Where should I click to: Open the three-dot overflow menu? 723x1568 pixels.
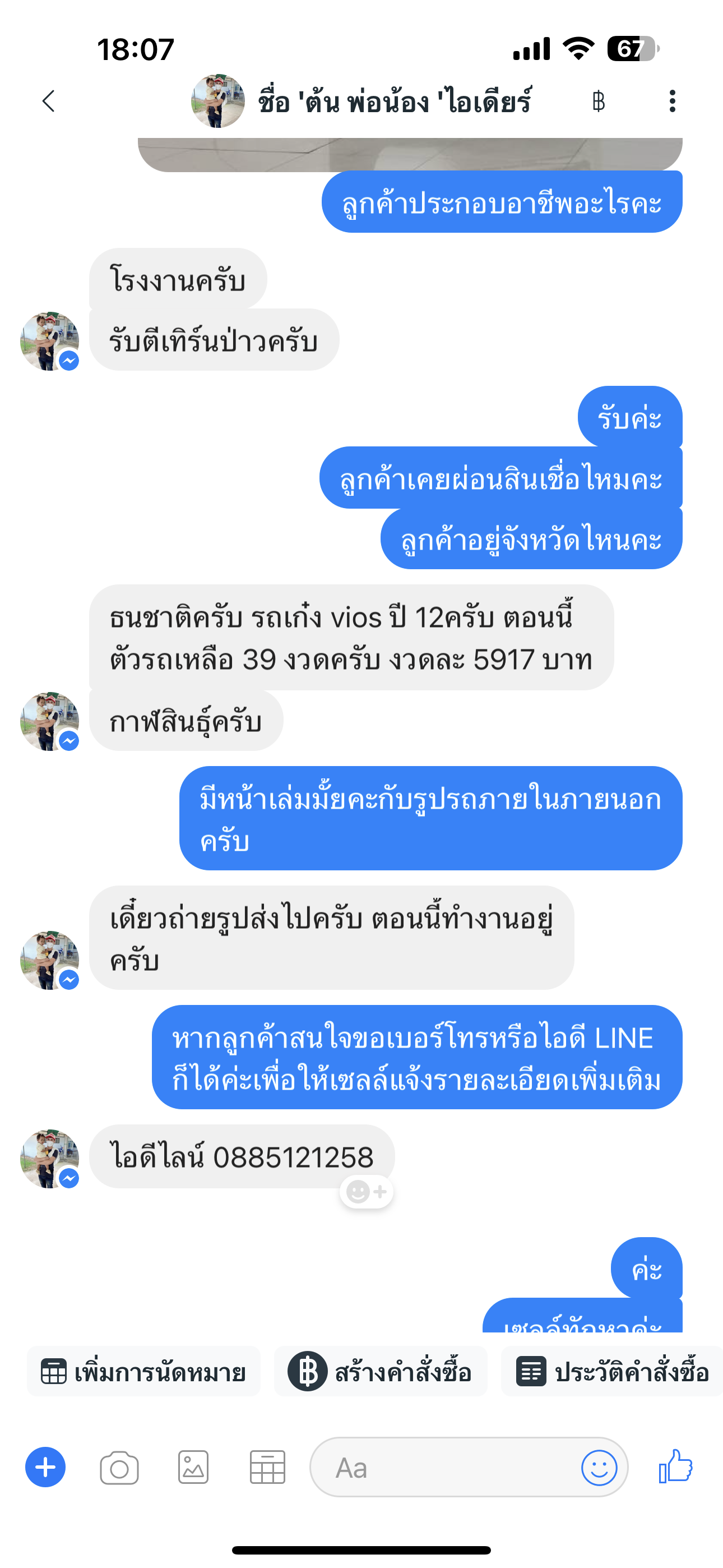[672, 101]
